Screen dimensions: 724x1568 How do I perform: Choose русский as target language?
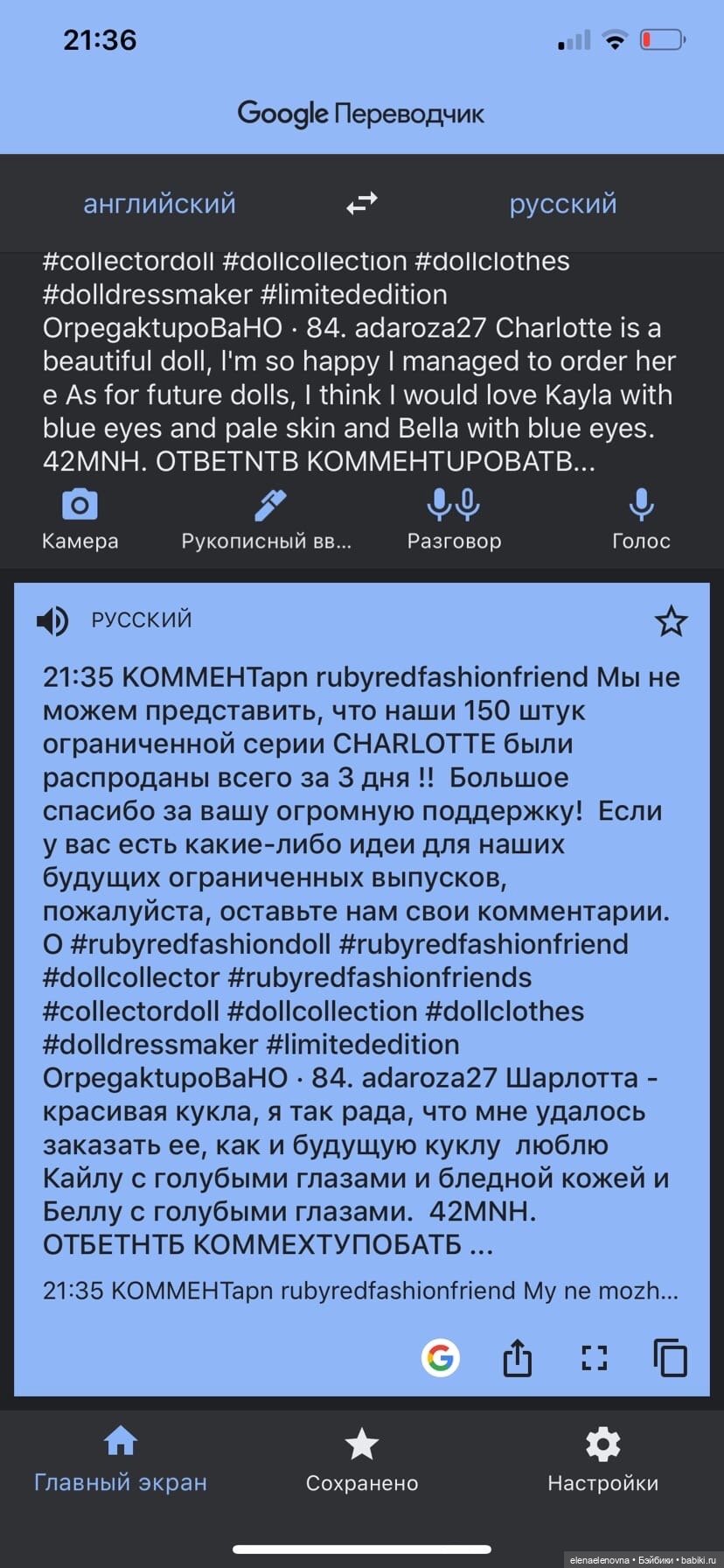562,204
